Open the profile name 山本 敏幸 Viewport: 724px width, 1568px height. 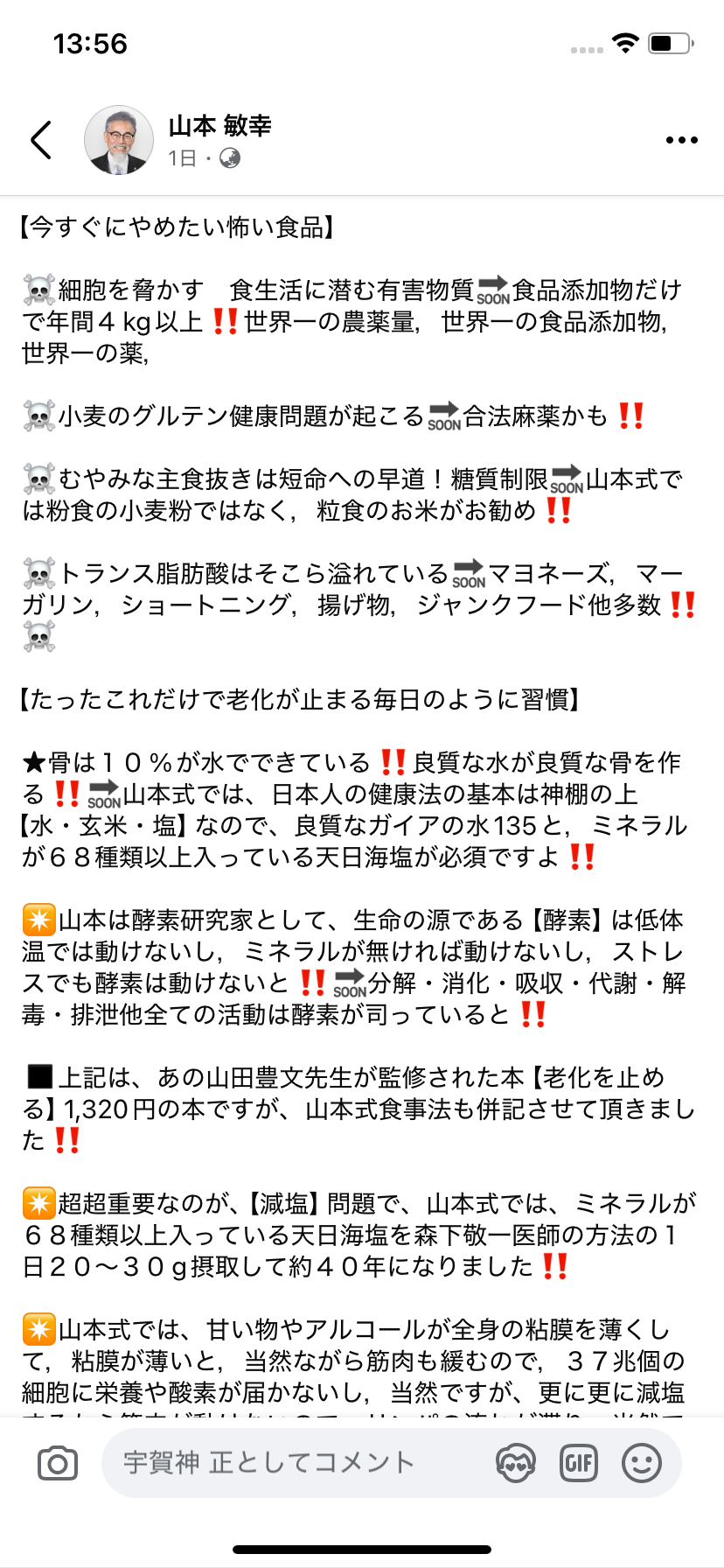219,126
